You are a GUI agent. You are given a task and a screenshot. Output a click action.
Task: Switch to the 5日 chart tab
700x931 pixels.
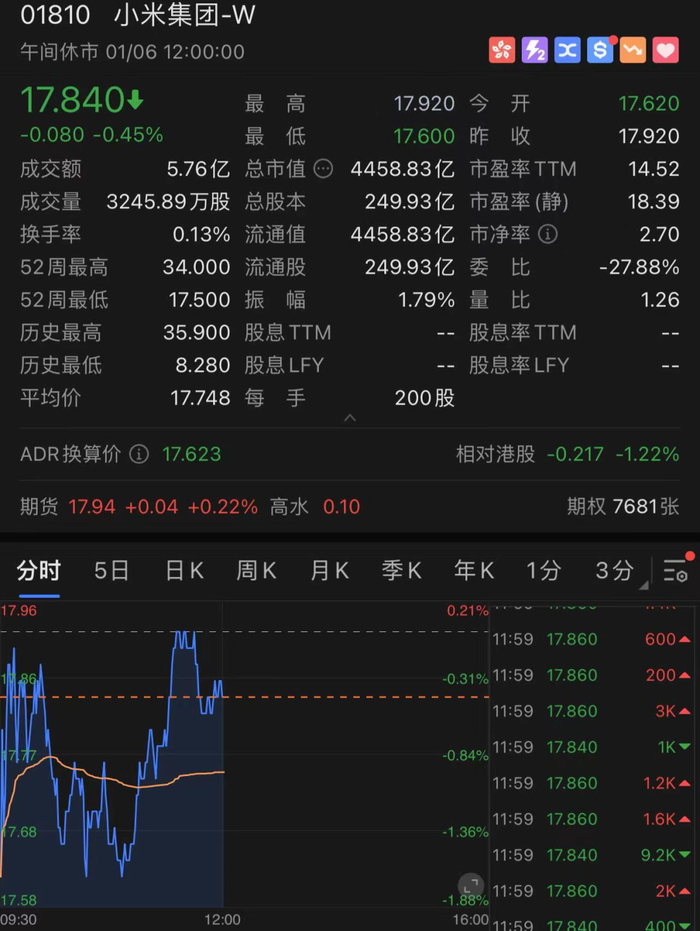point(112,571)
